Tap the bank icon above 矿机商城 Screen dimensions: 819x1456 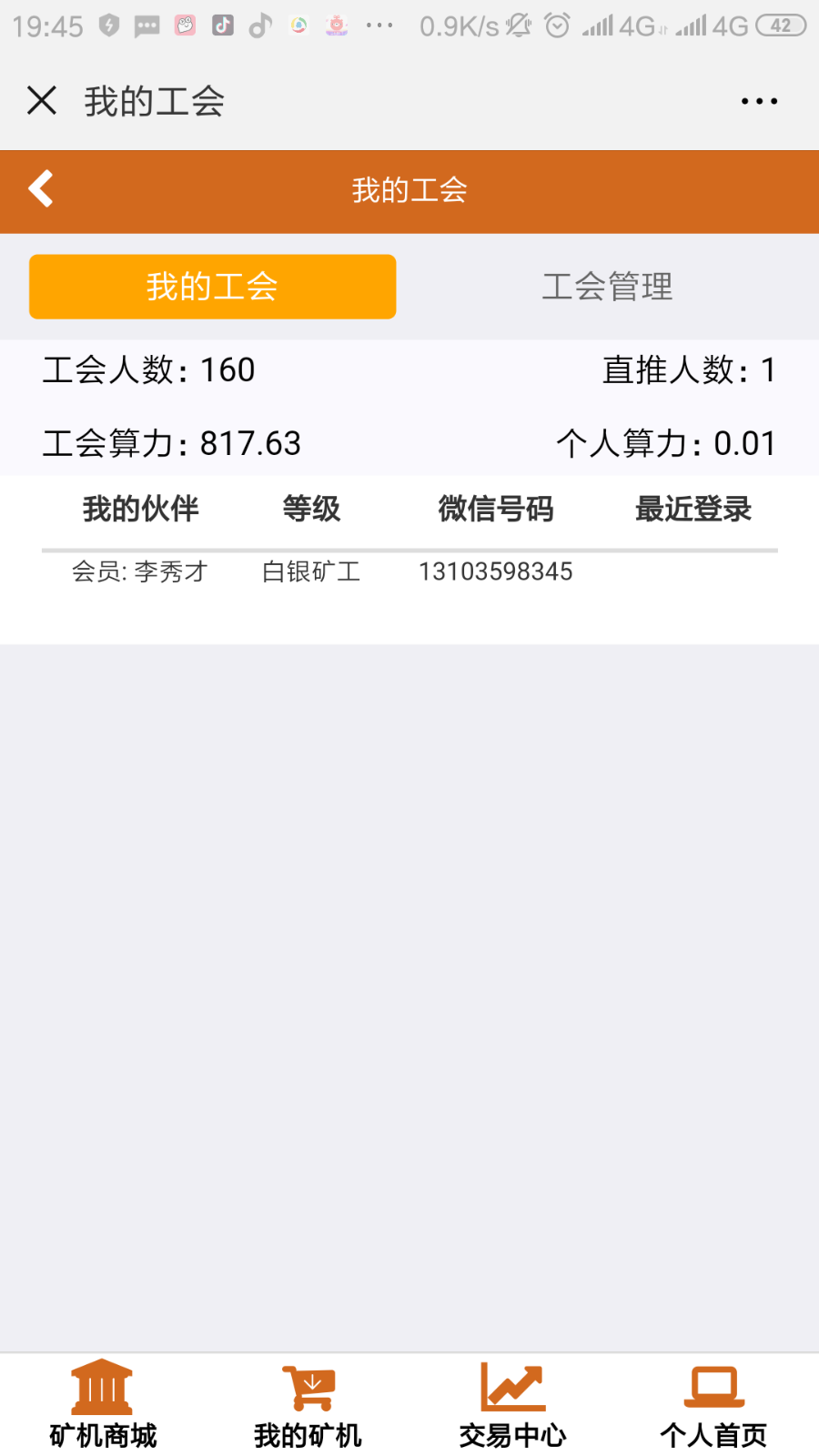coord(100,1381)
